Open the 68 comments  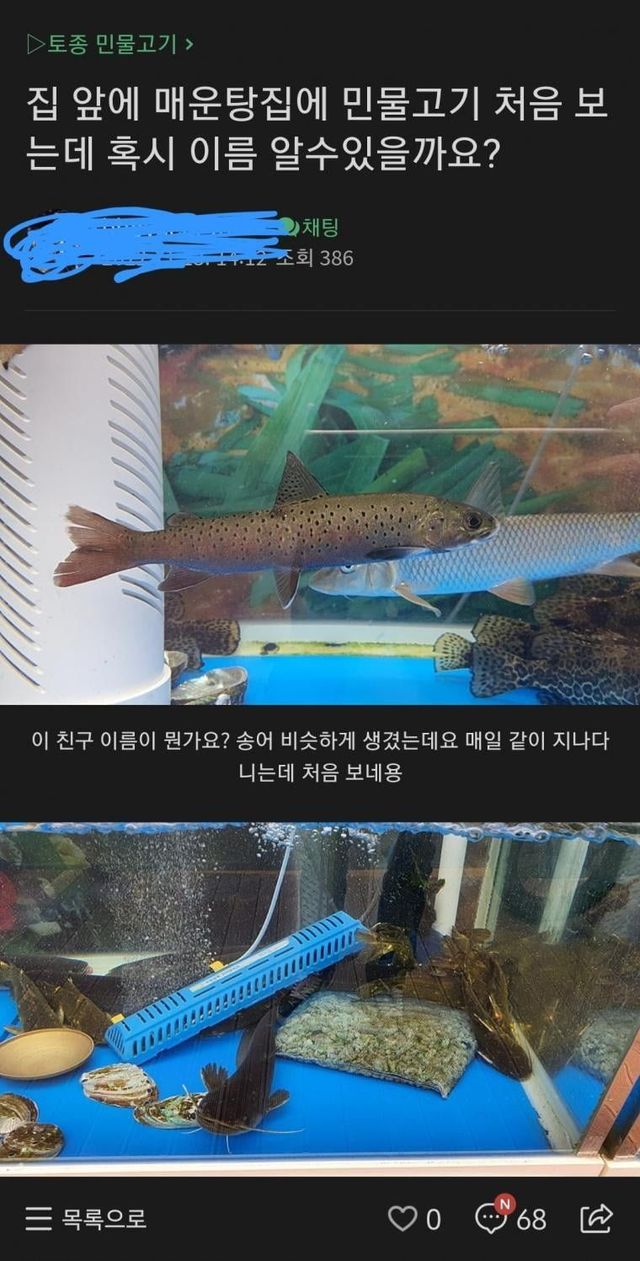510,1218
